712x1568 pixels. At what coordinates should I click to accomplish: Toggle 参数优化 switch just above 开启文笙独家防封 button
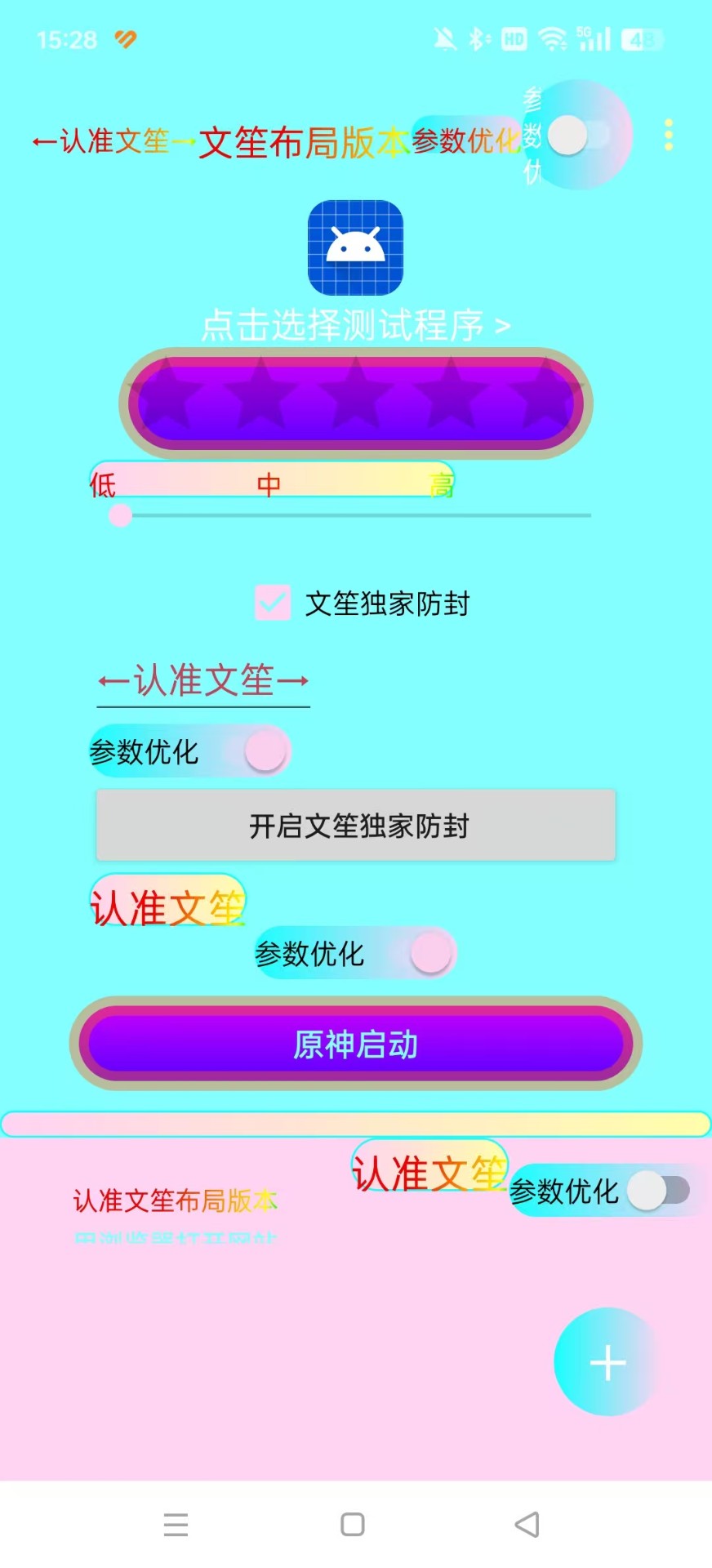pyautogui.click(x=265, y=751)
